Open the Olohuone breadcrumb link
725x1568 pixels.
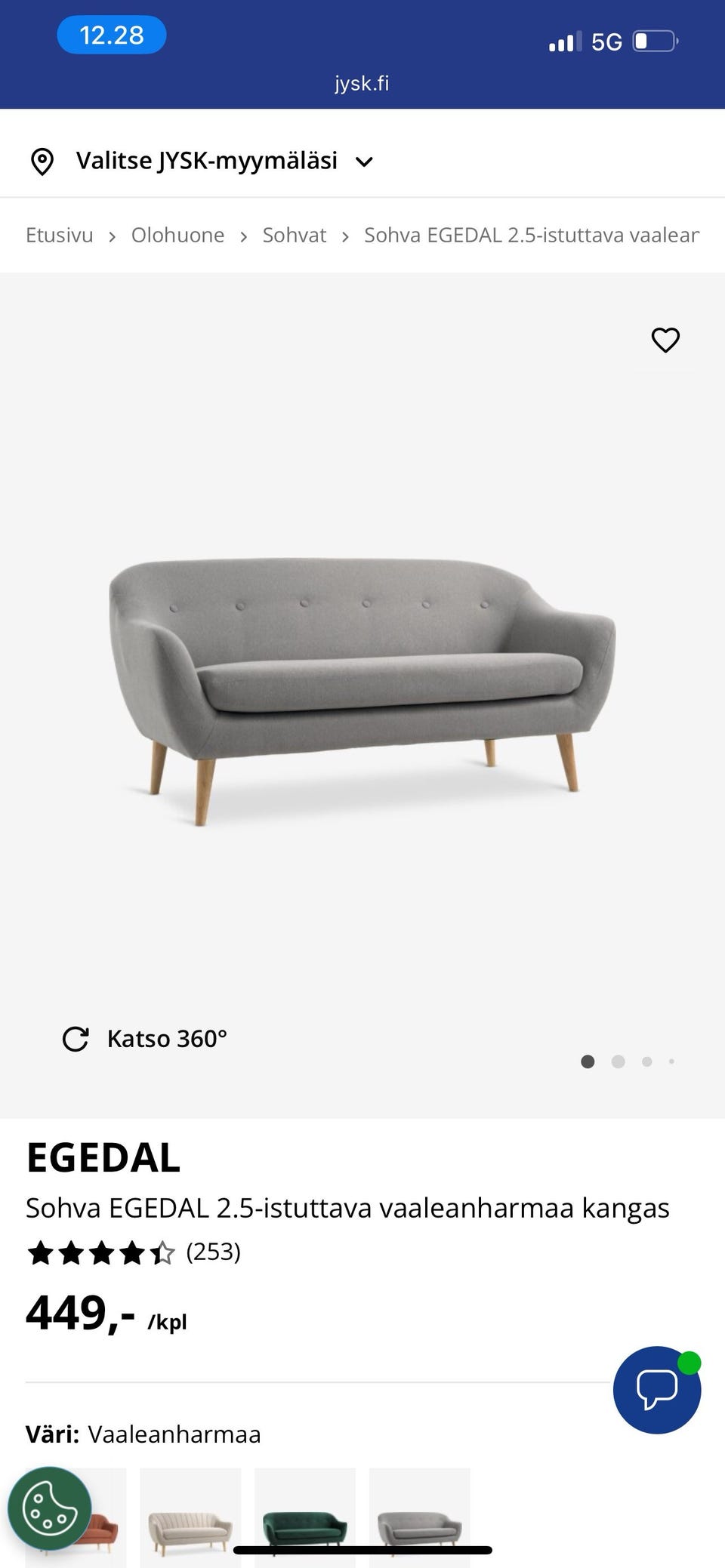(177, 236)
